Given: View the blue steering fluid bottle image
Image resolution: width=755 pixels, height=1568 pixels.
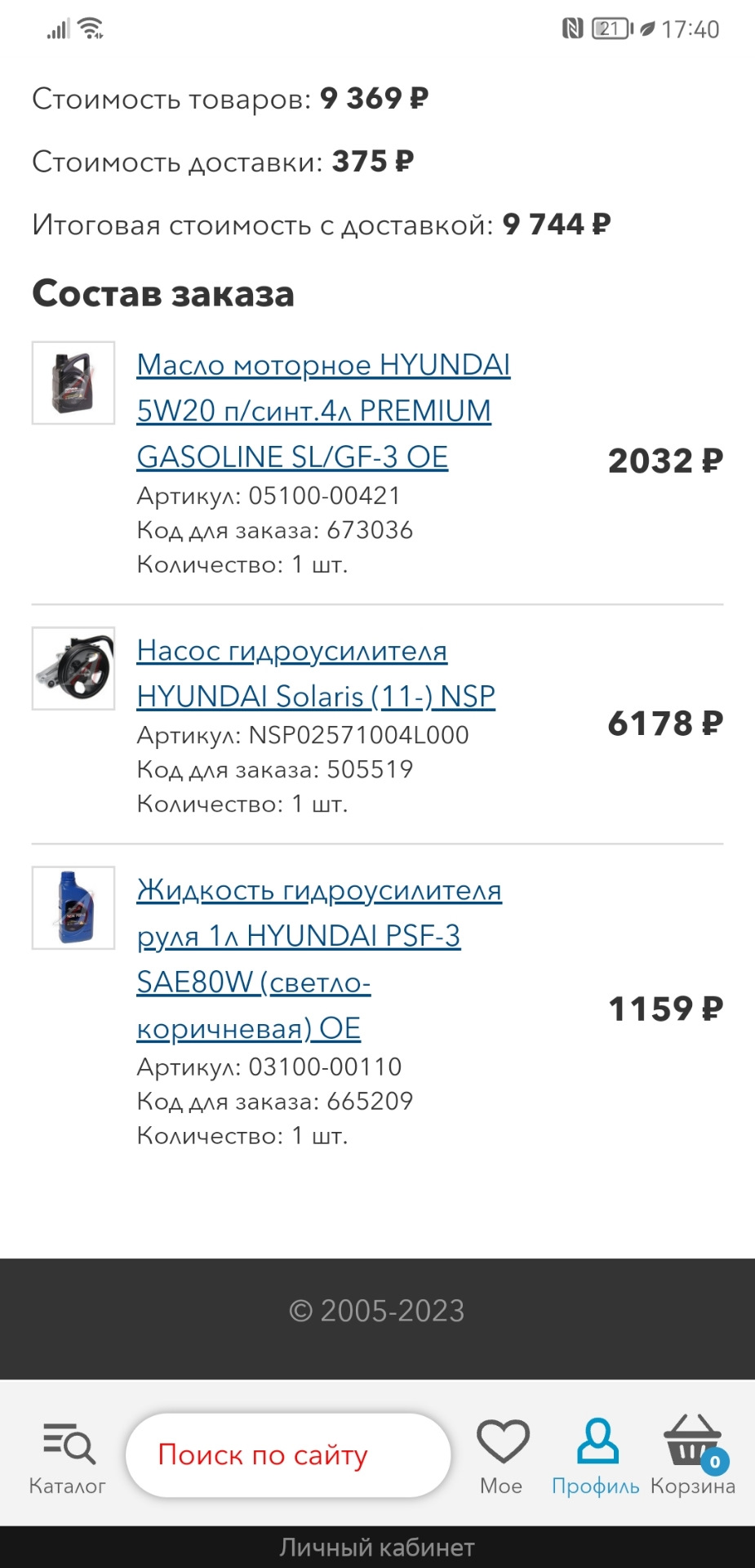Looking at the screenshot, I should 73,908.
